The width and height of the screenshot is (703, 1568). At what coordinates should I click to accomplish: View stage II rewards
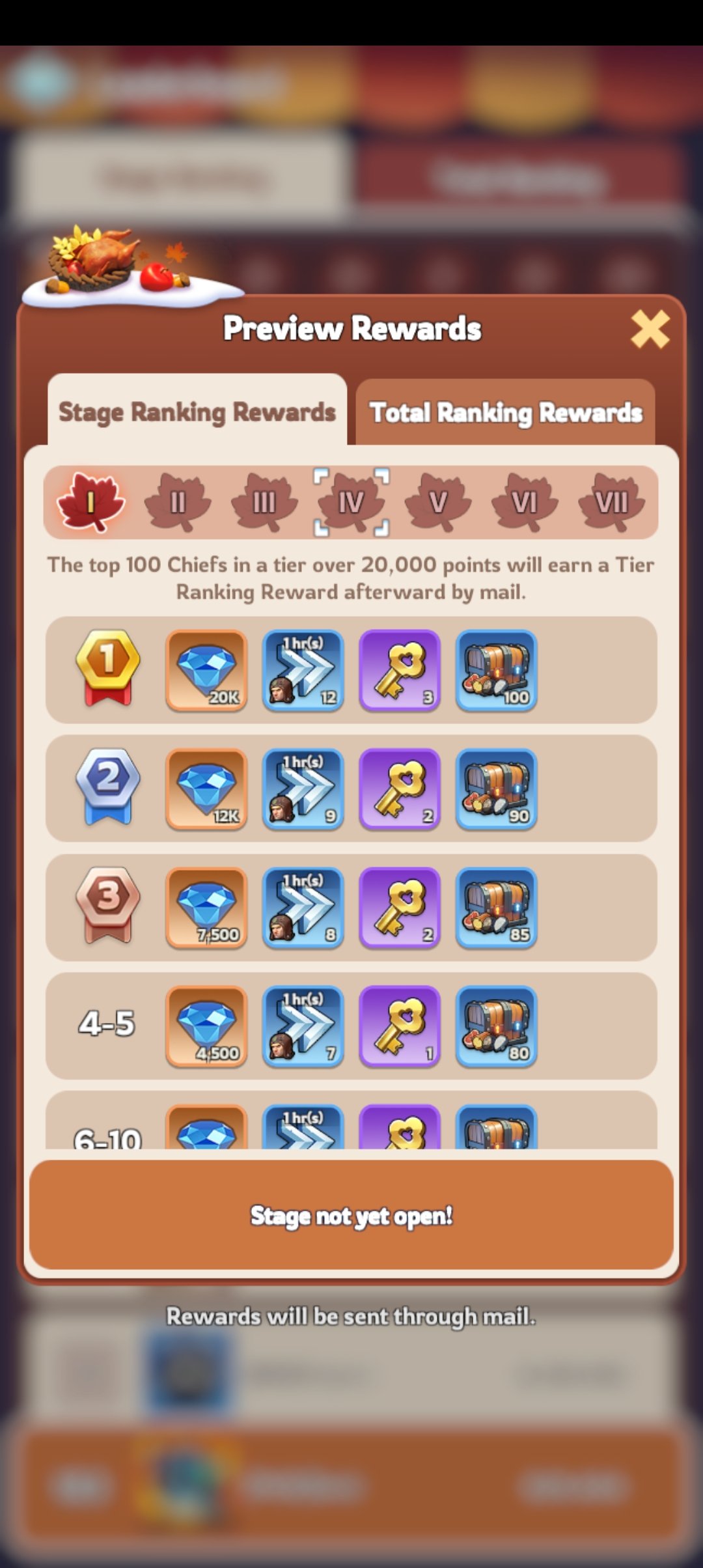pyautogui.click(x=178, y=502)
